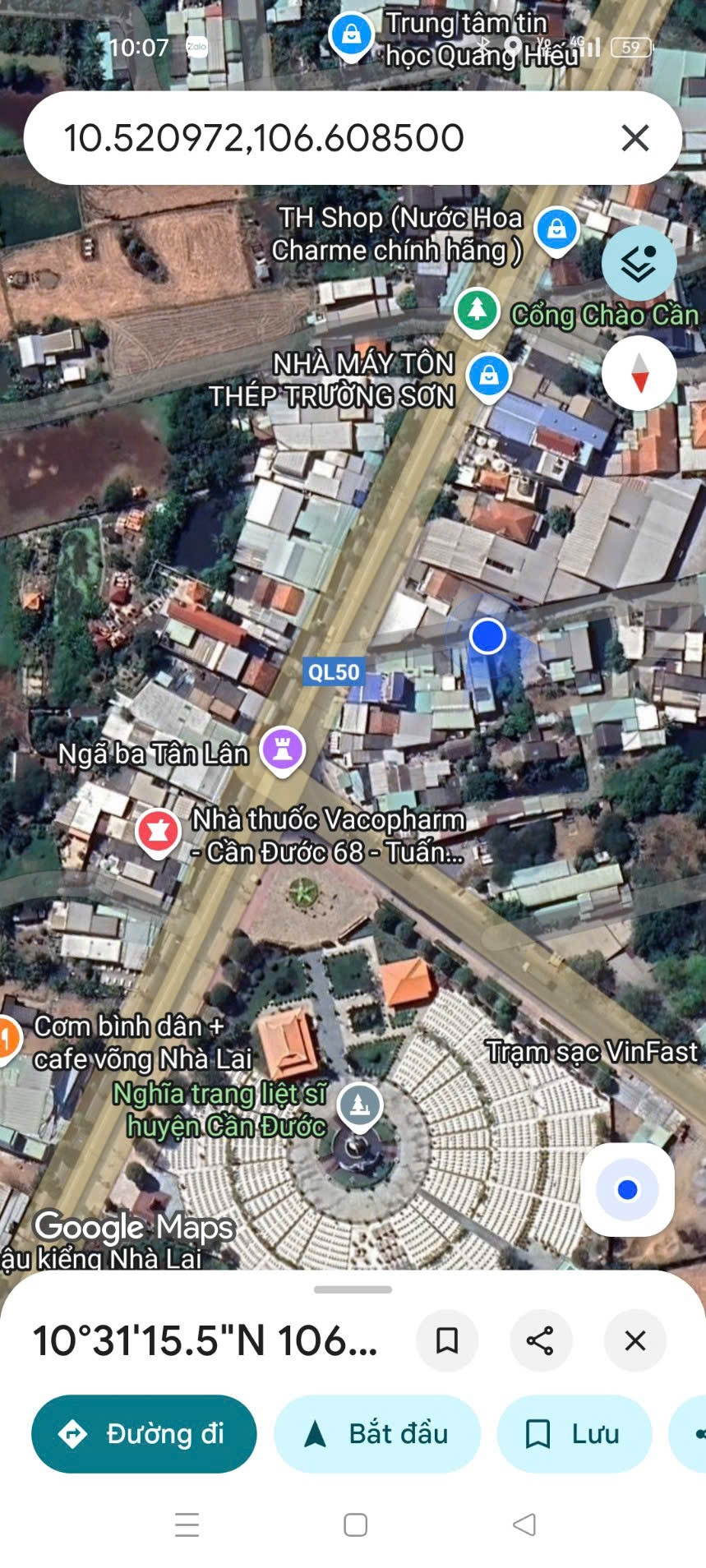Get directions with Đường đi

(x=144, y=1434)
